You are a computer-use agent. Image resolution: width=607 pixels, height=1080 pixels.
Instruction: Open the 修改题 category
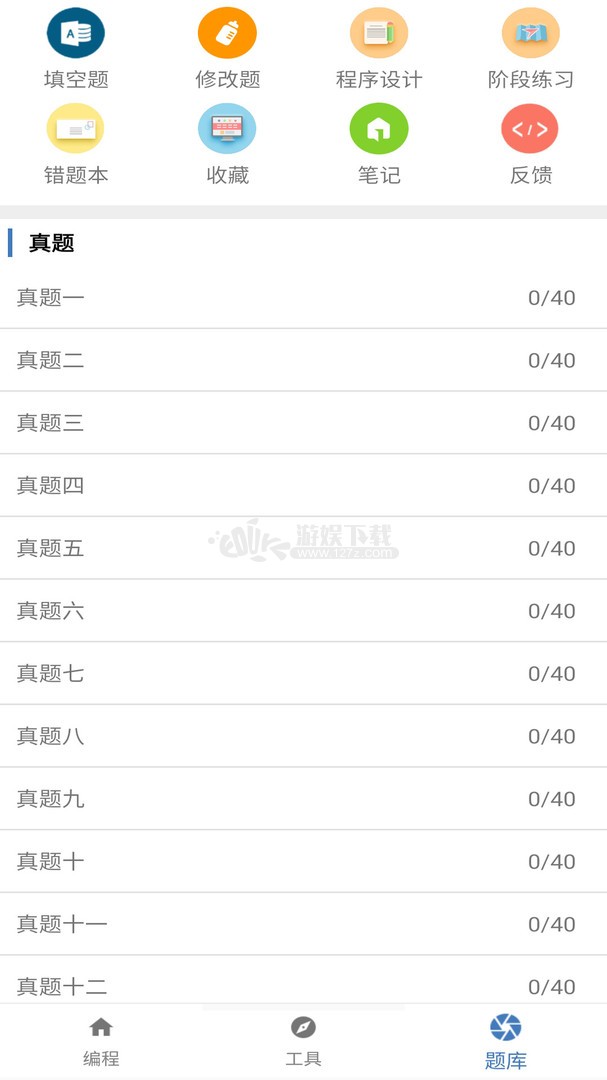click(227, 48)
